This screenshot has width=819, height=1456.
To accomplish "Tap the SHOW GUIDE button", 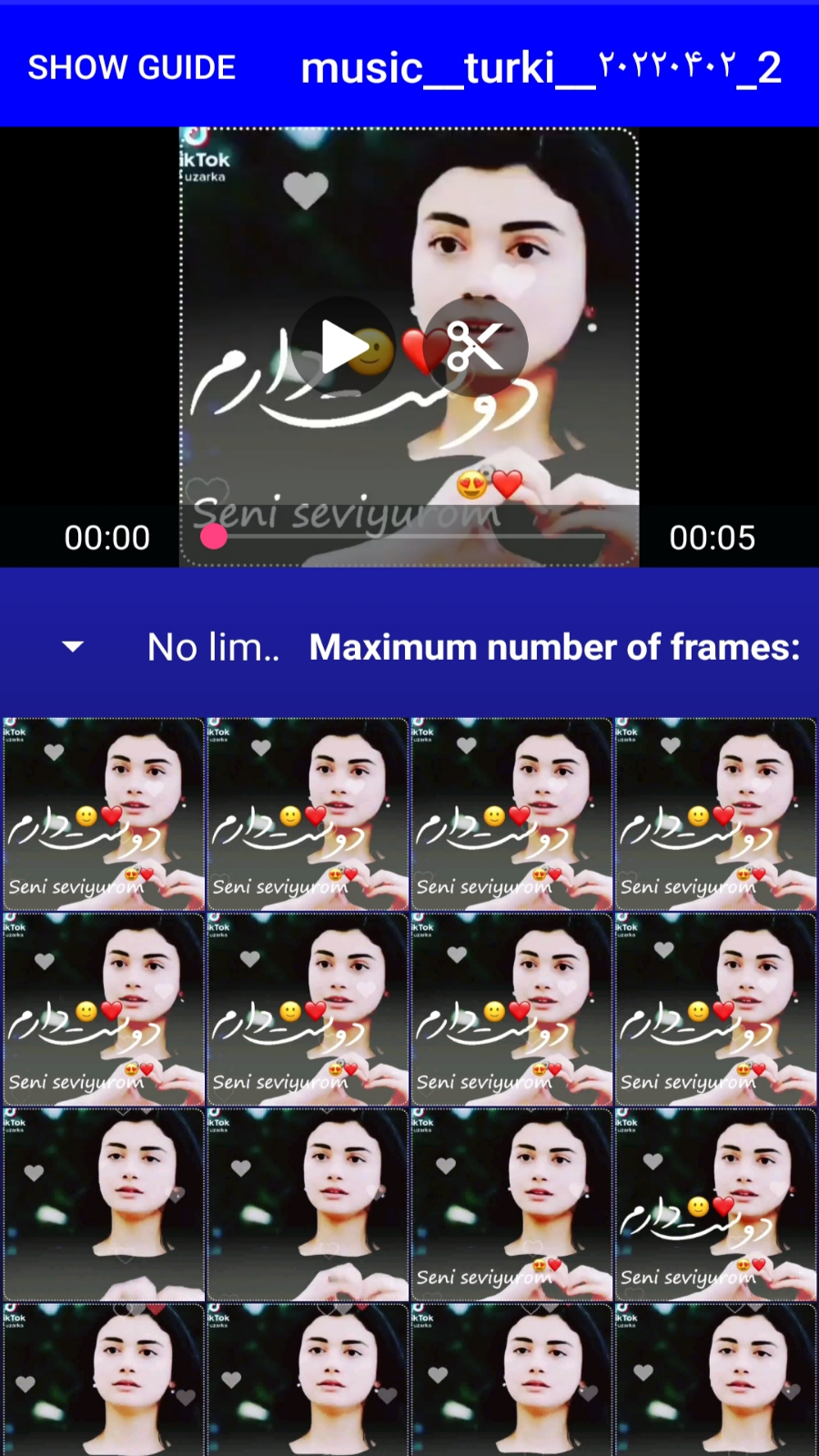I will (132, 67).
